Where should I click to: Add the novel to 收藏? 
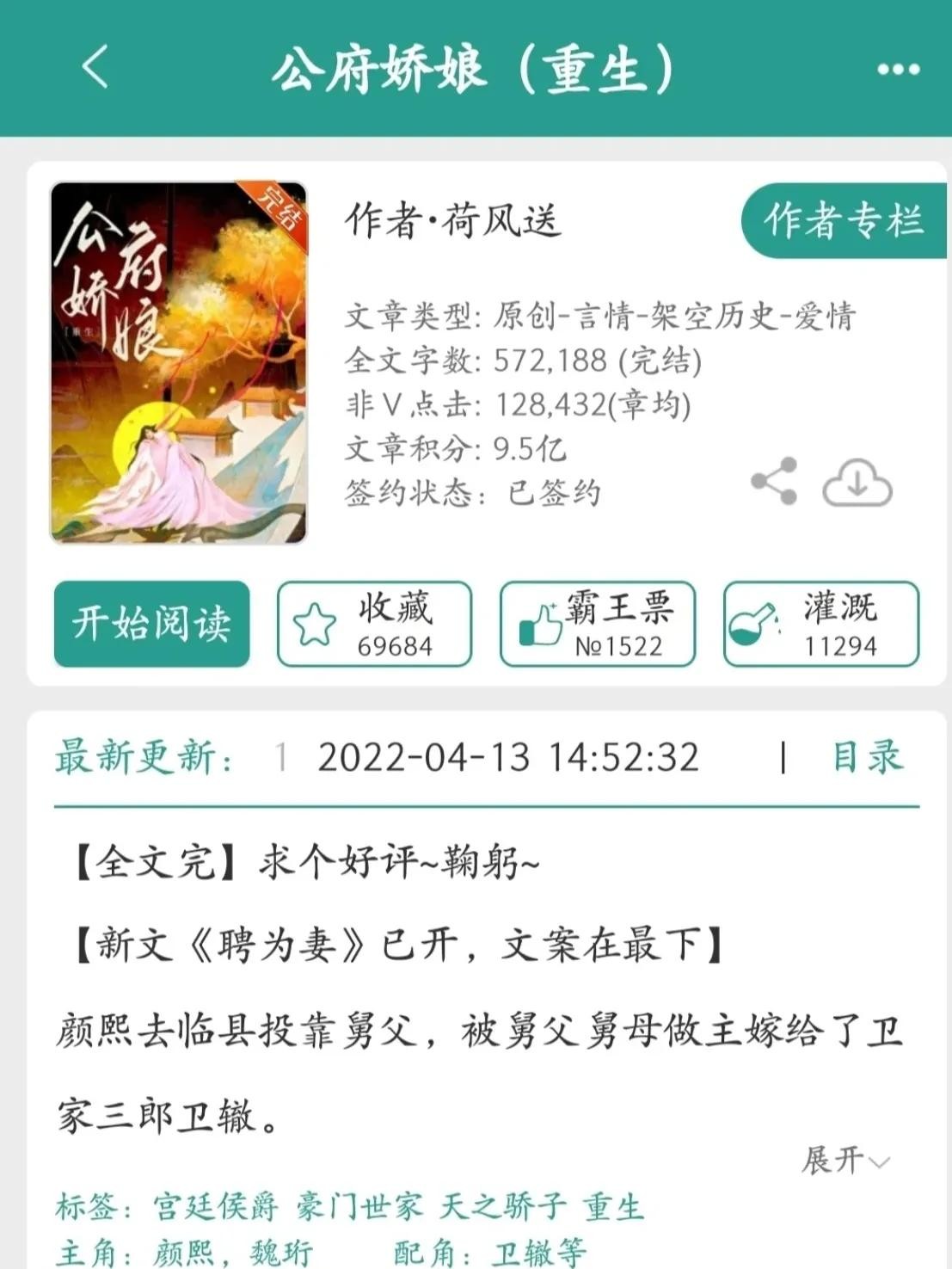click(374, 624)
